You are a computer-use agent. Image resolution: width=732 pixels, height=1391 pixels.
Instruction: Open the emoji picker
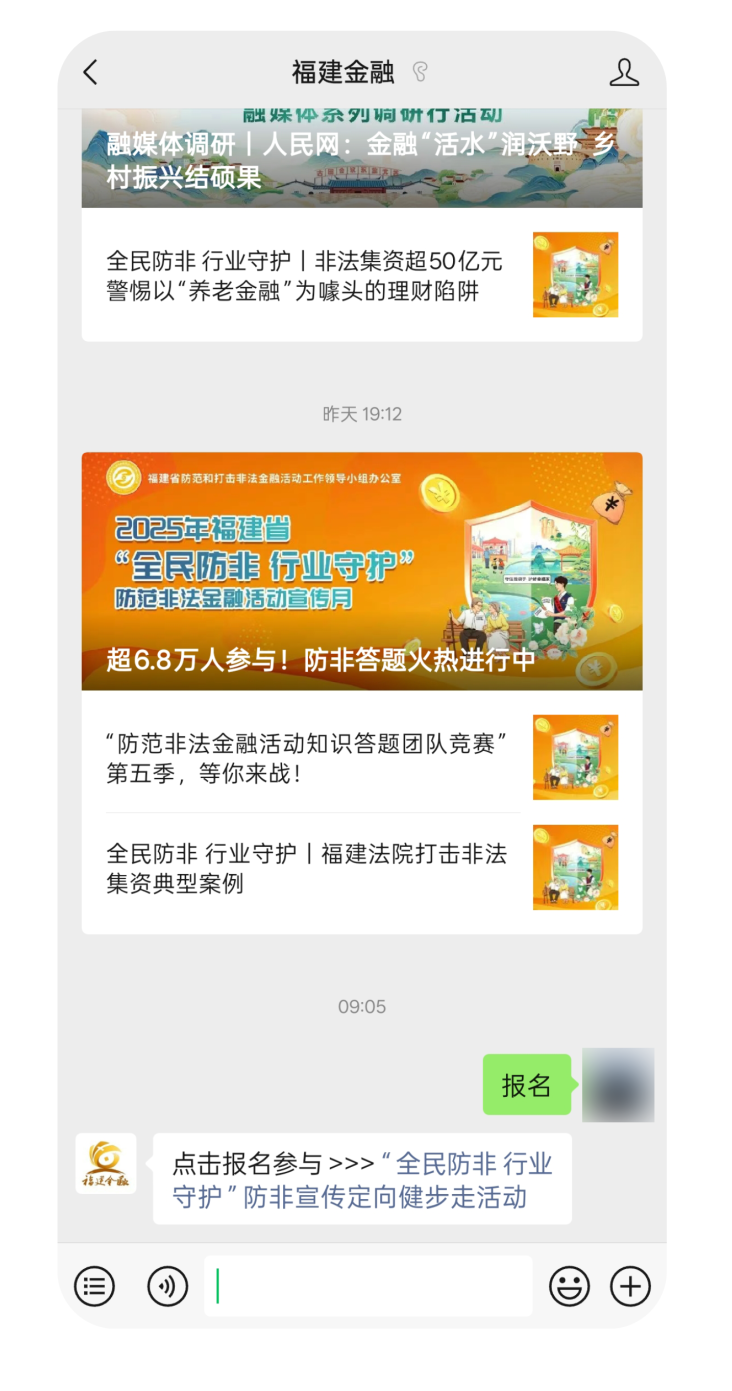(569, 1286)
